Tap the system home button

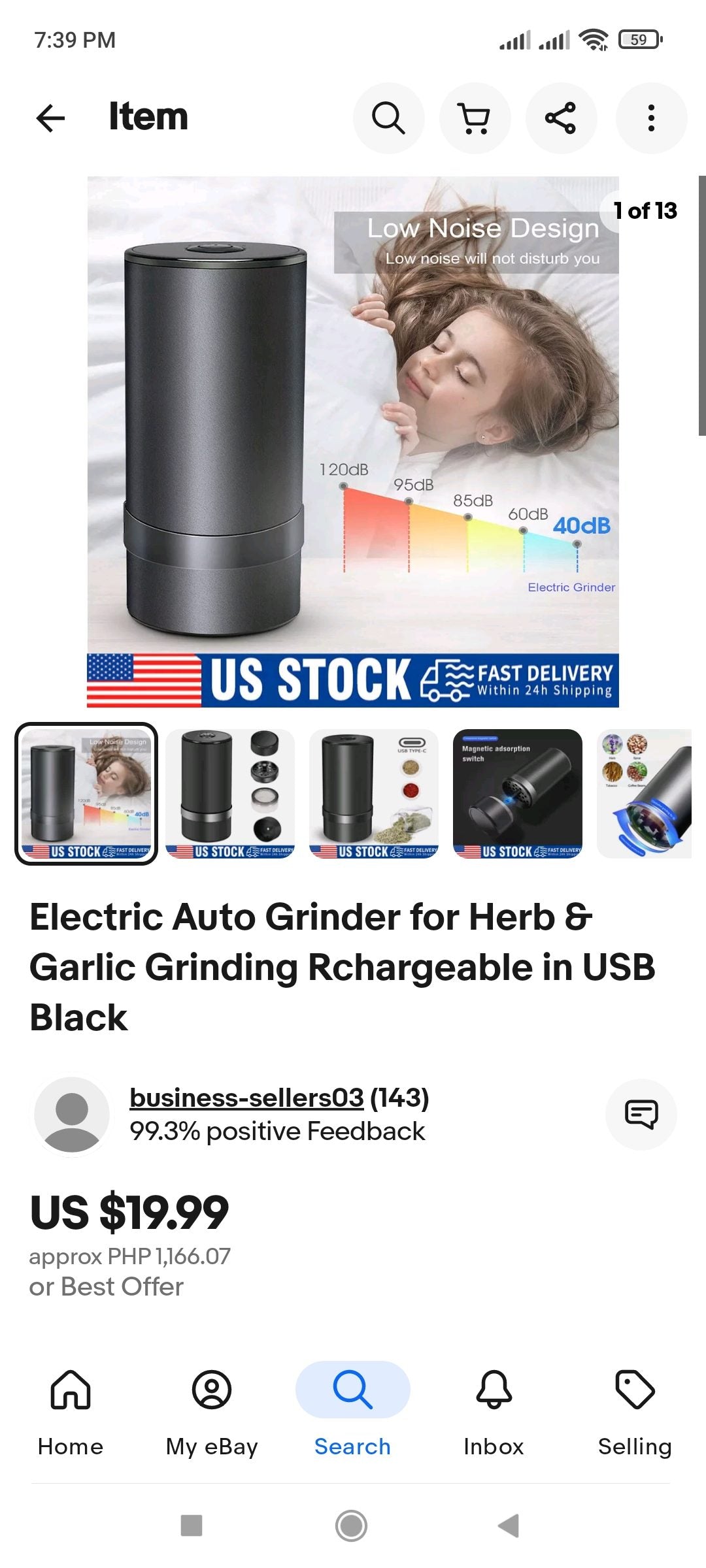pos(352,1526)
